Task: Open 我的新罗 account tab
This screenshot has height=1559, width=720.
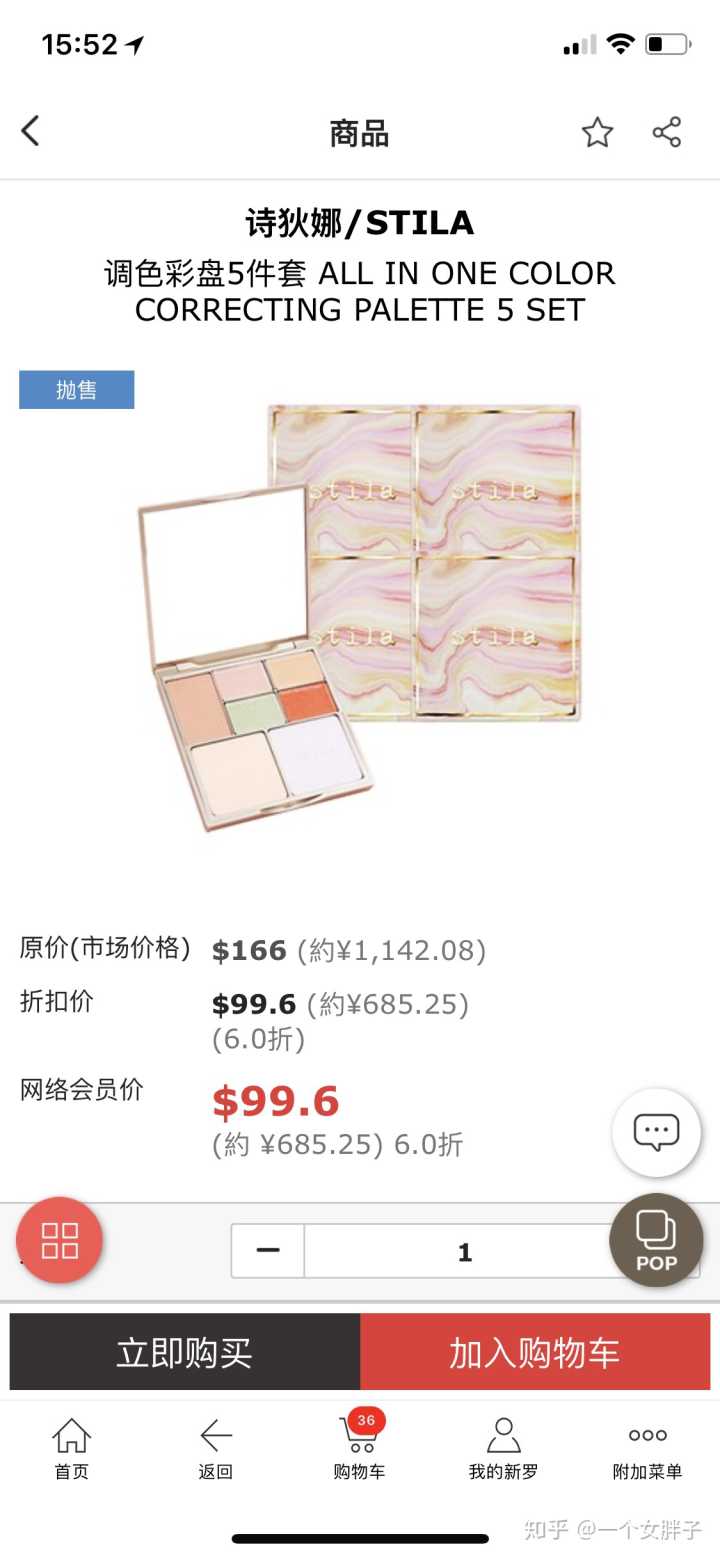Action: (x=503, y=1448)
